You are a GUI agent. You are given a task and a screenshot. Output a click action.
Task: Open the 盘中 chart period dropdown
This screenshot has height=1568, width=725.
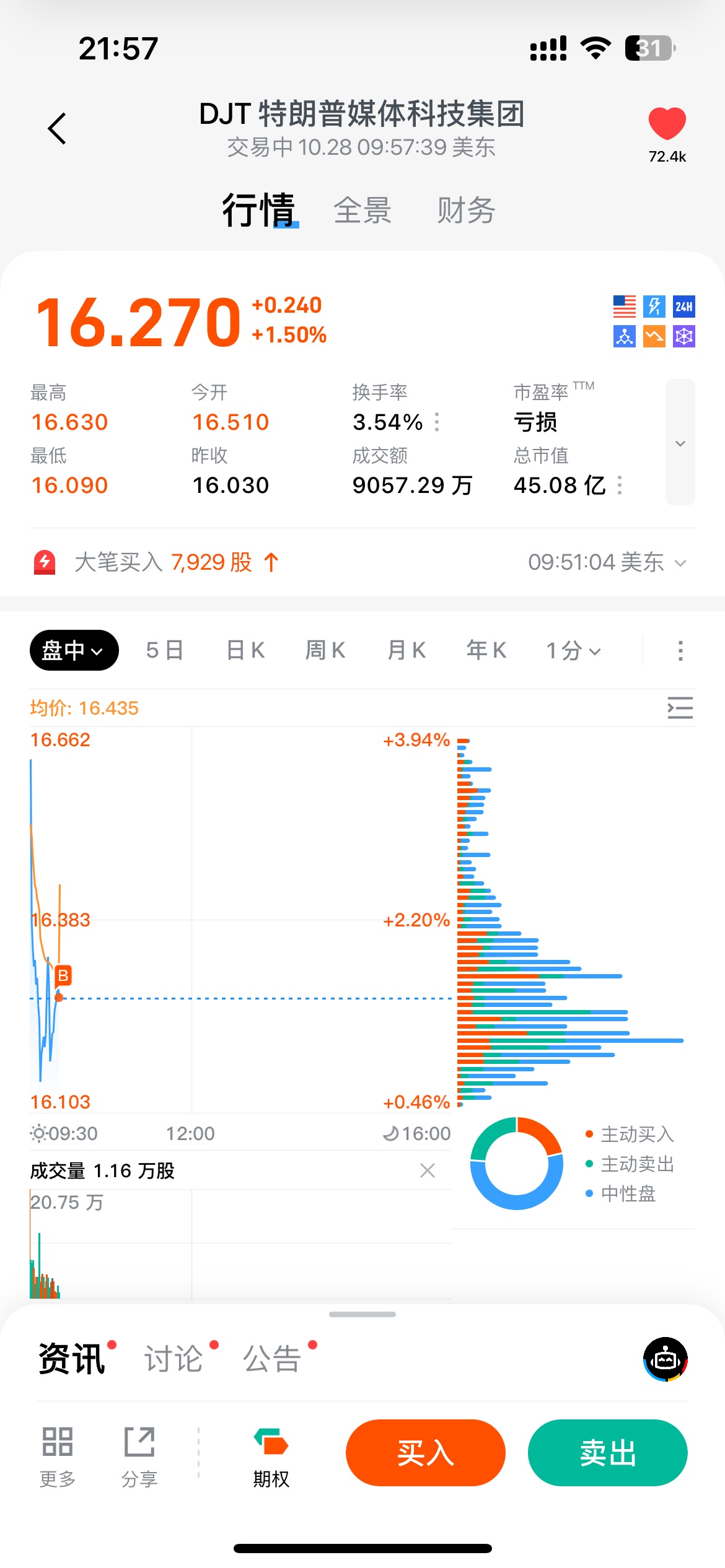click(x=74, y=650)
